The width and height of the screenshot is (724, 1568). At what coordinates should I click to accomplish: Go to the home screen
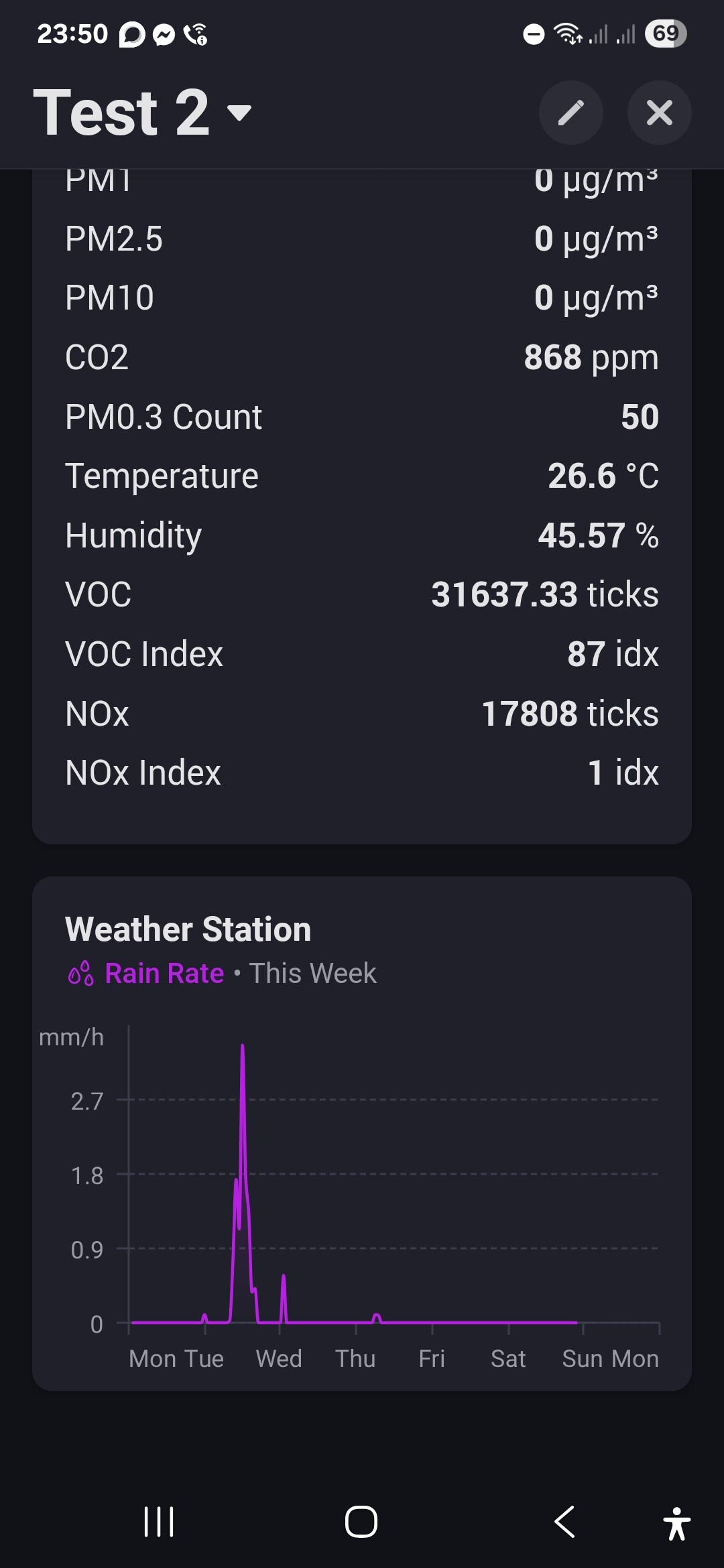tap(361, 1522)
